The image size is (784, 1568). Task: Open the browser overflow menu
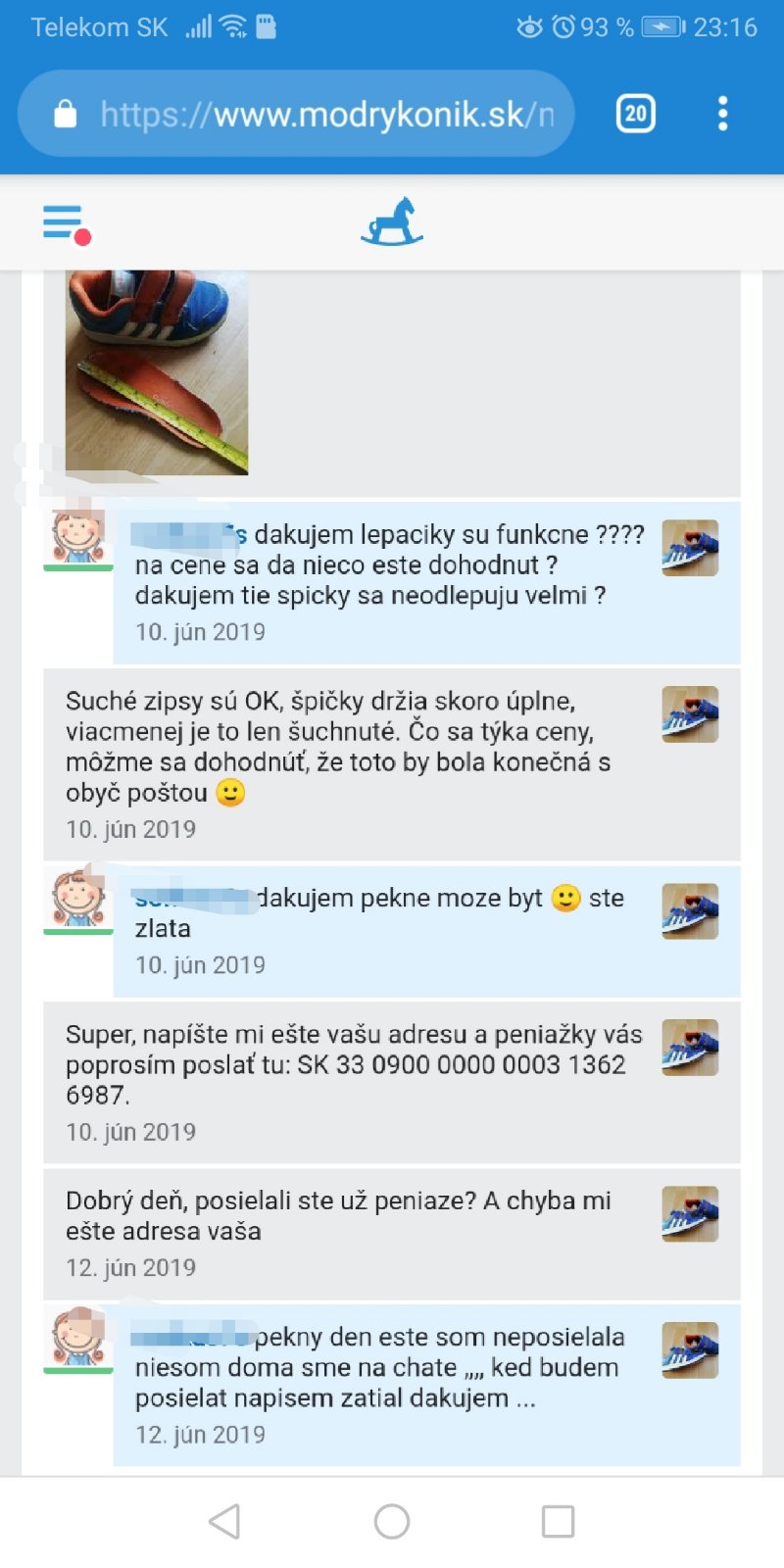722,114
